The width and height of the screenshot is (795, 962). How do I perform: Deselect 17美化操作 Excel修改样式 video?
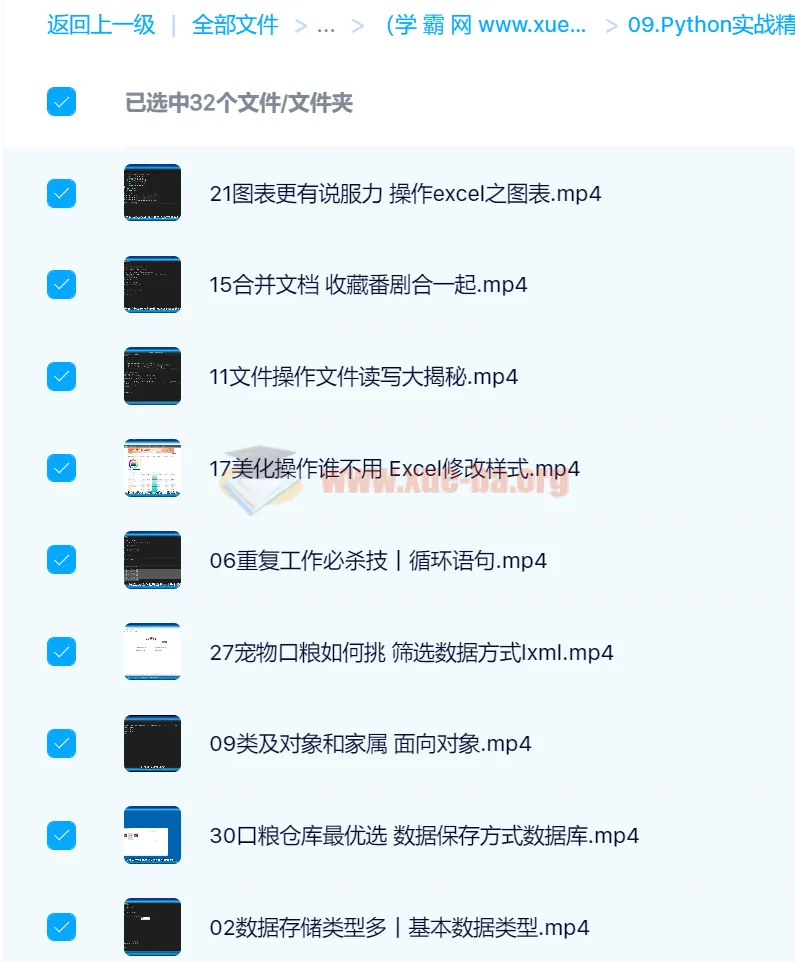[61, 468]
